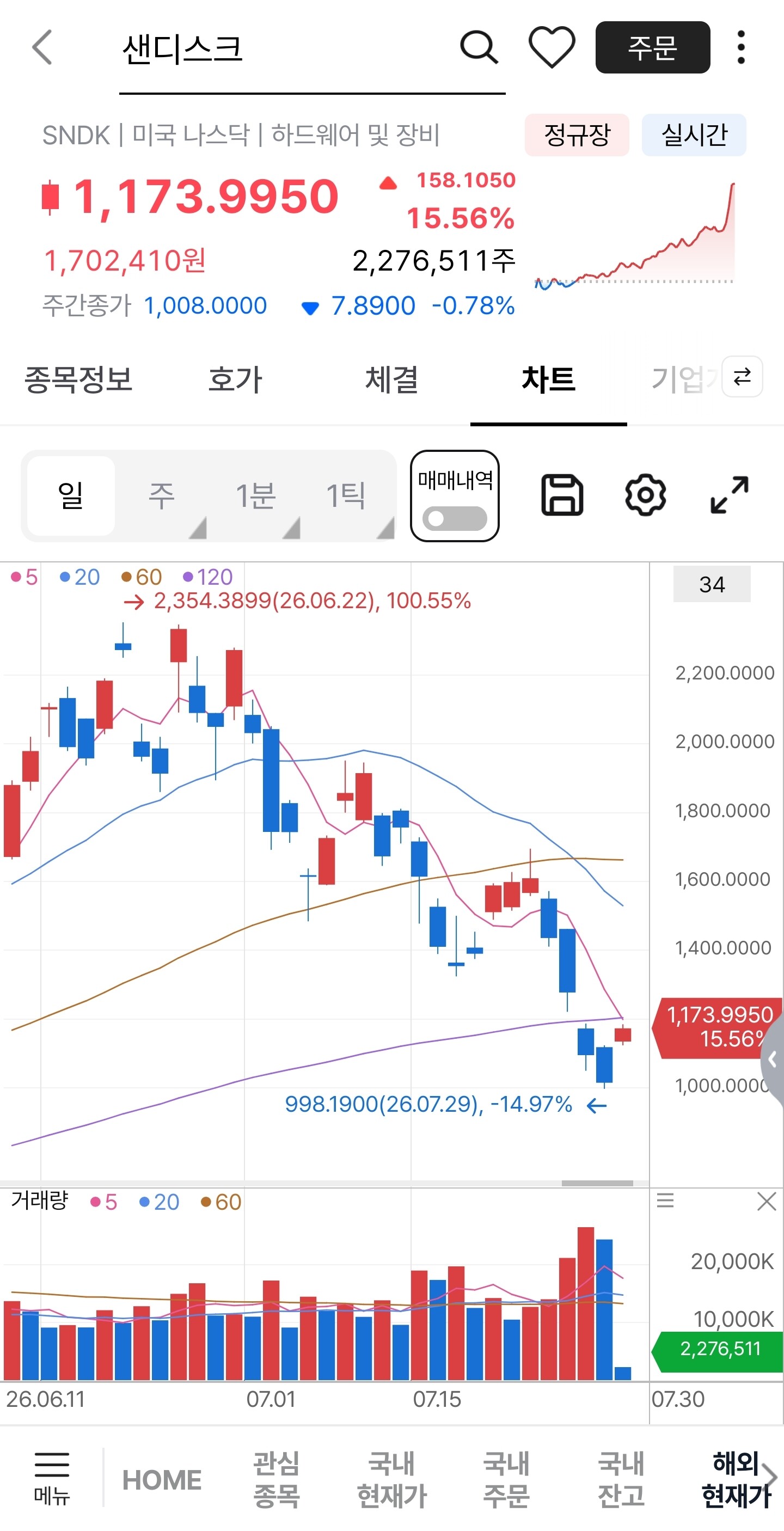Select the 1분 minute chart period
784x1531 pixels.
pos(255,495)
